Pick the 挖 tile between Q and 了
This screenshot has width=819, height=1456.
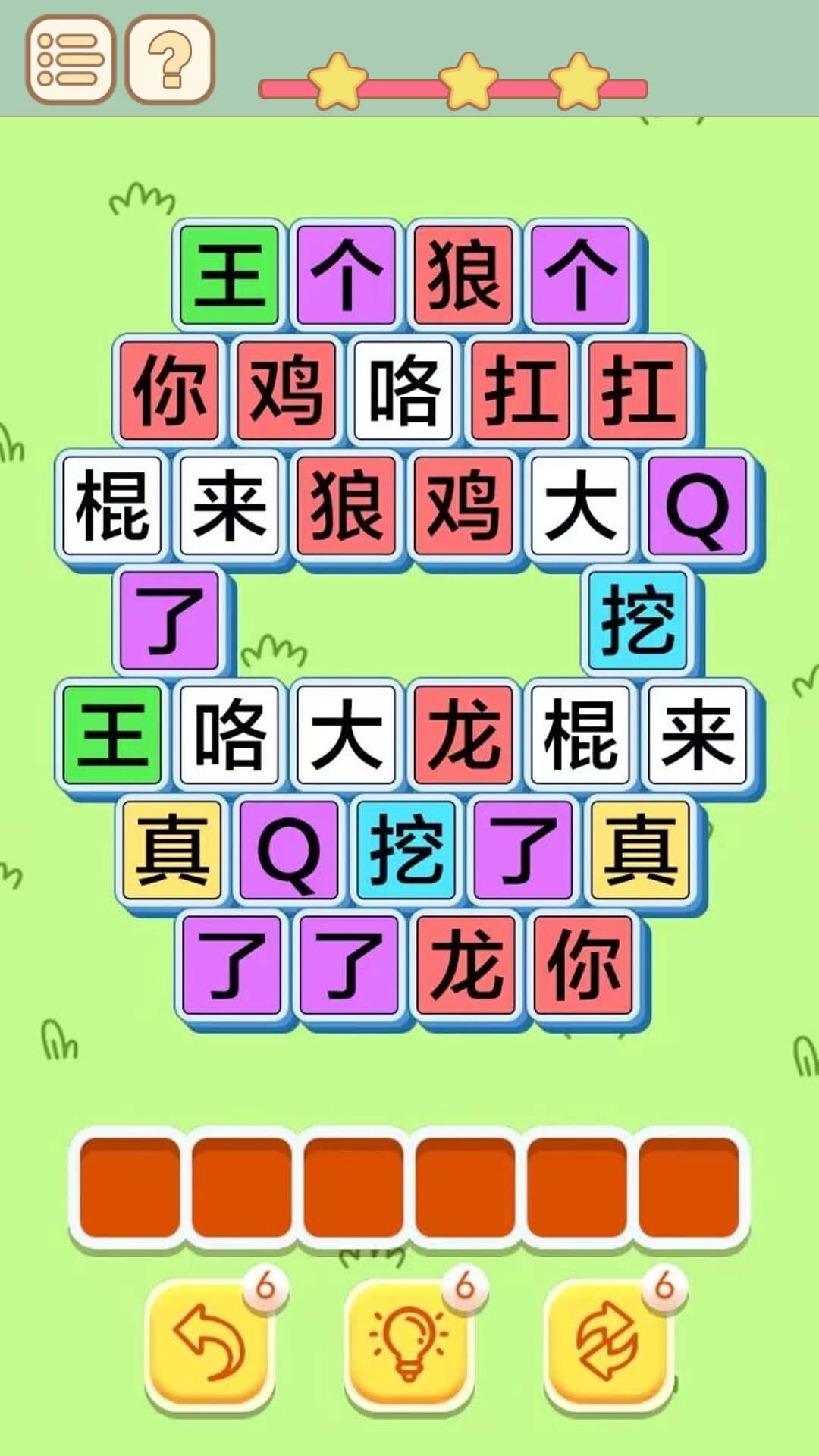[x=406, y=849]
